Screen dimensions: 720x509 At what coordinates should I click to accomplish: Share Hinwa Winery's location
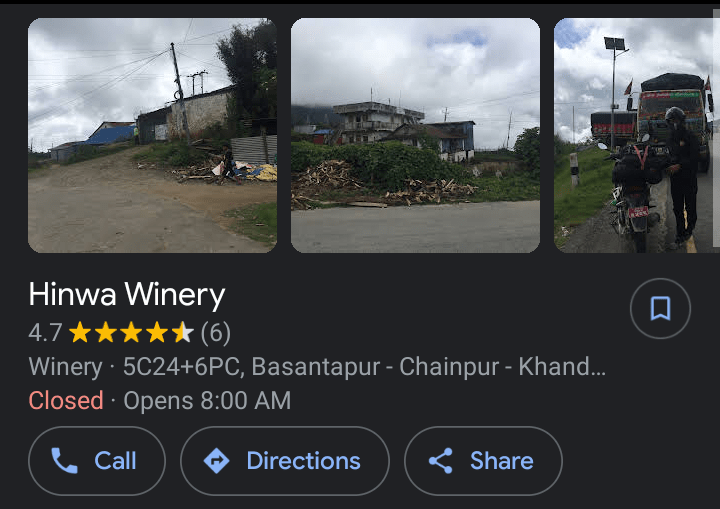point(483,461)
